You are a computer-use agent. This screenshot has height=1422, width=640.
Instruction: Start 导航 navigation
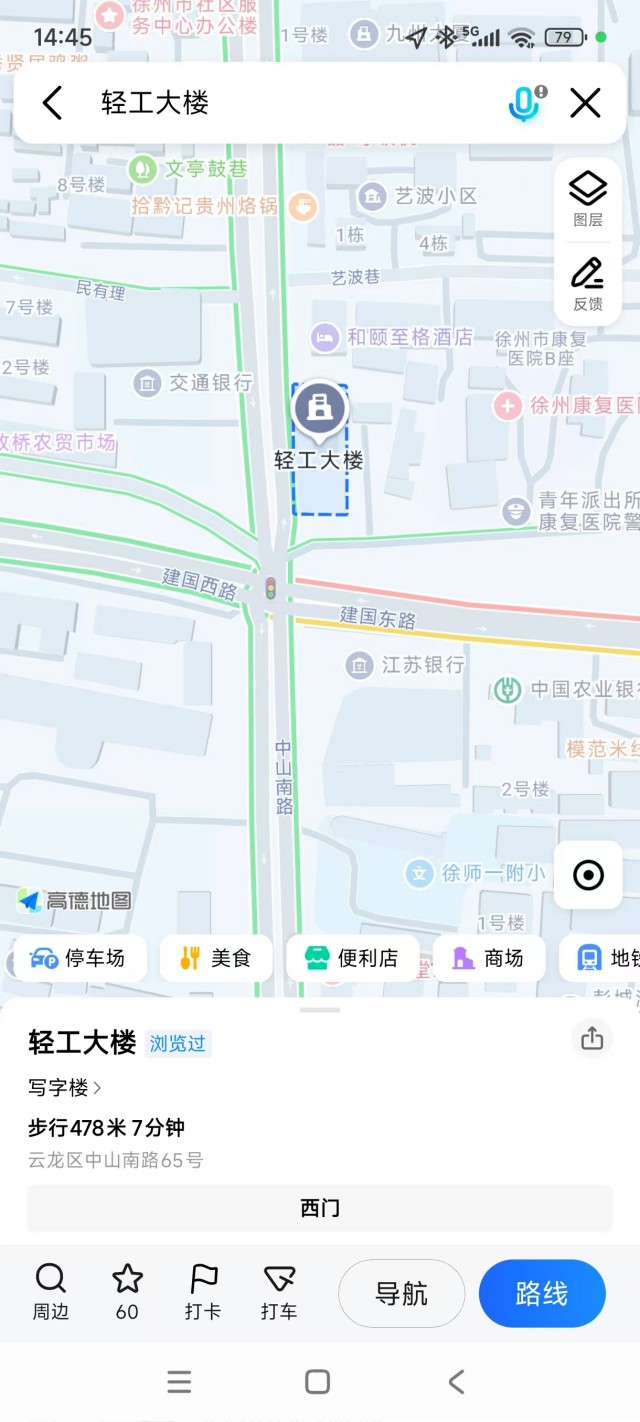point(401,1294)
